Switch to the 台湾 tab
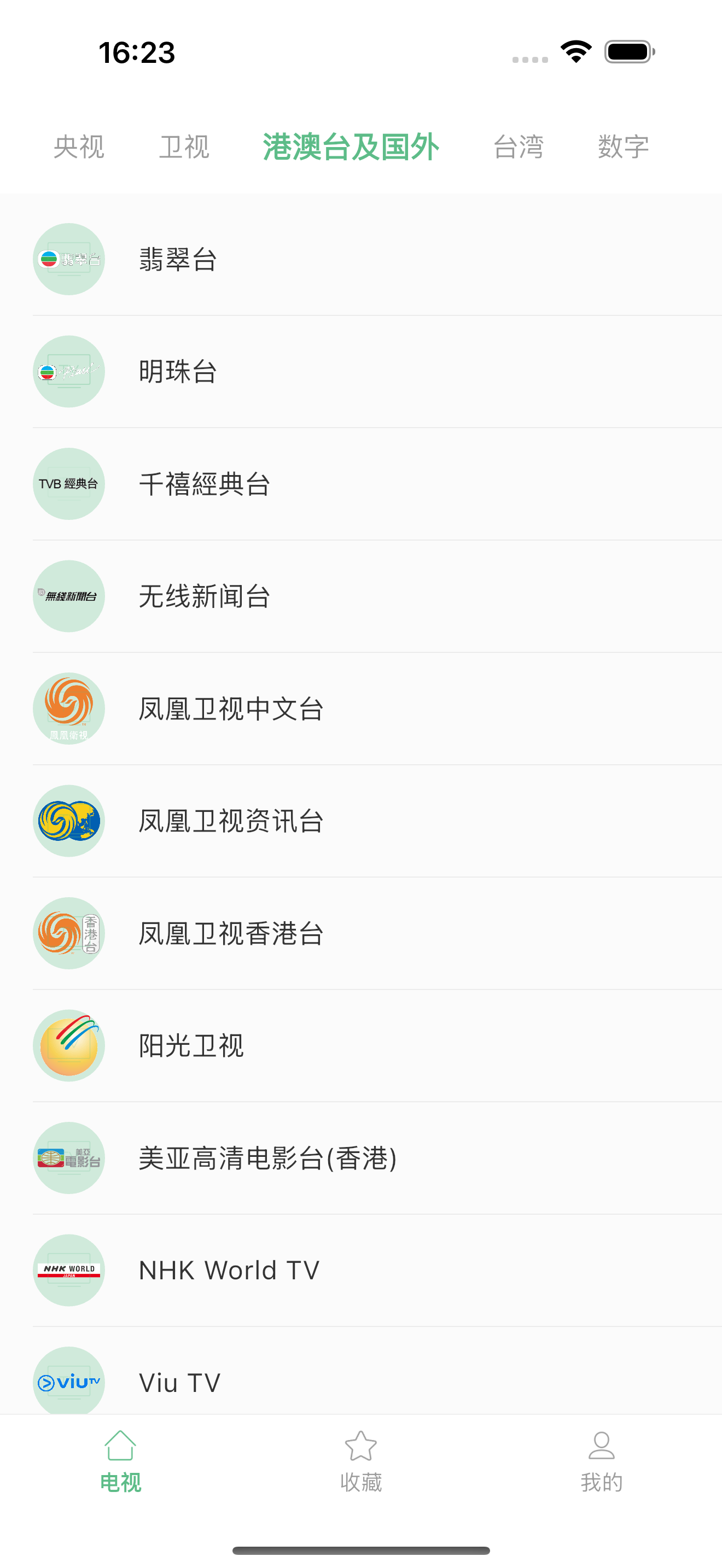This screenshot has height=1568, width=722. coord(518,147)
